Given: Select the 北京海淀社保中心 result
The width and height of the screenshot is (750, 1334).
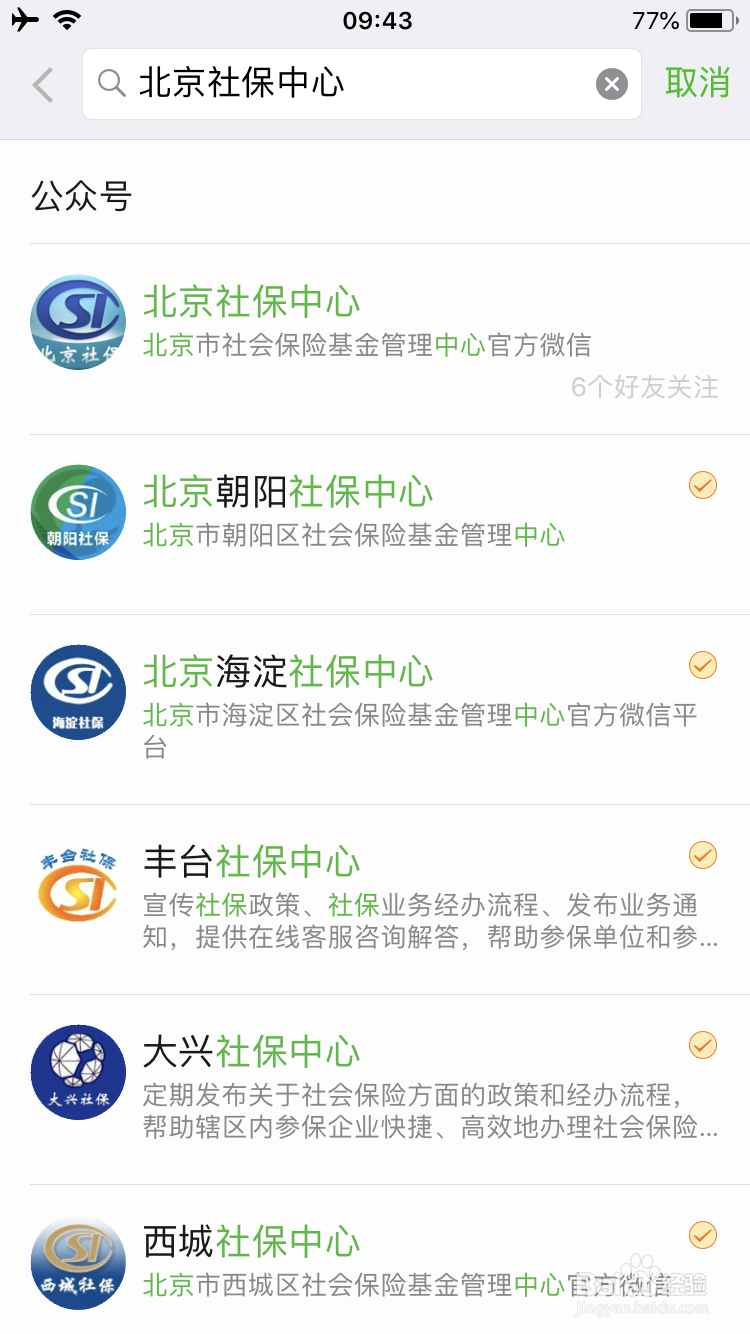Looking at the screenshot, I should [x=375, y=710].
